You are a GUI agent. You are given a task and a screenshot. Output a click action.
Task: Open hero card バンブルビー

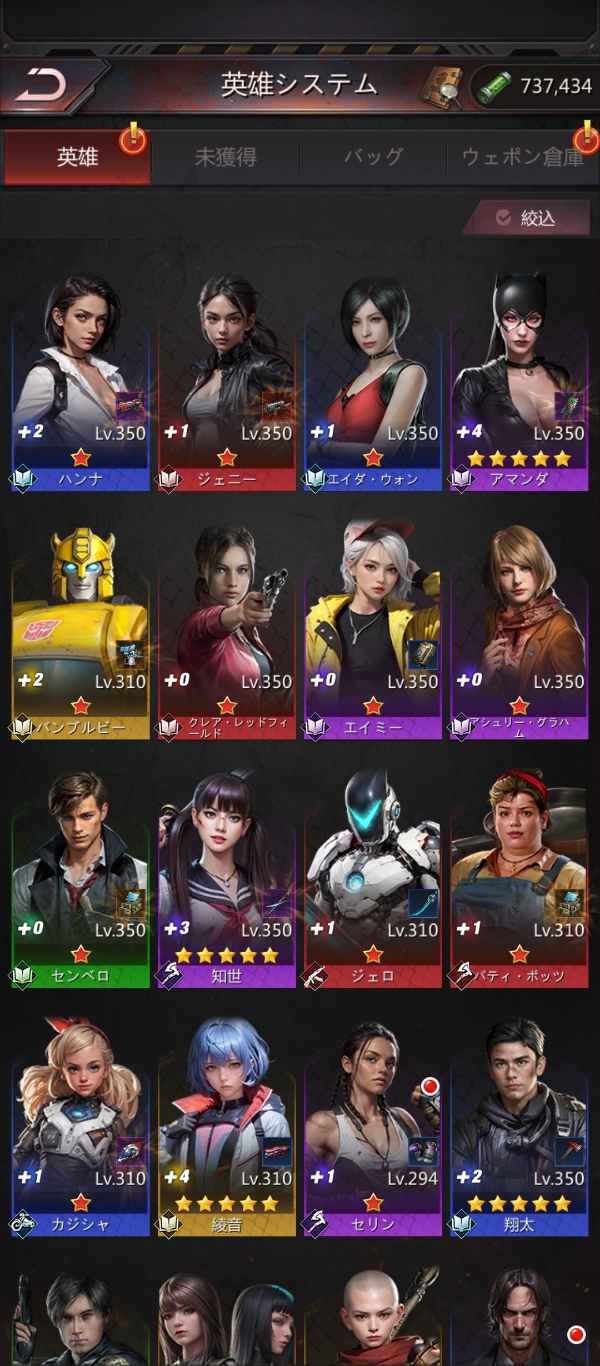tap(80, 628)
